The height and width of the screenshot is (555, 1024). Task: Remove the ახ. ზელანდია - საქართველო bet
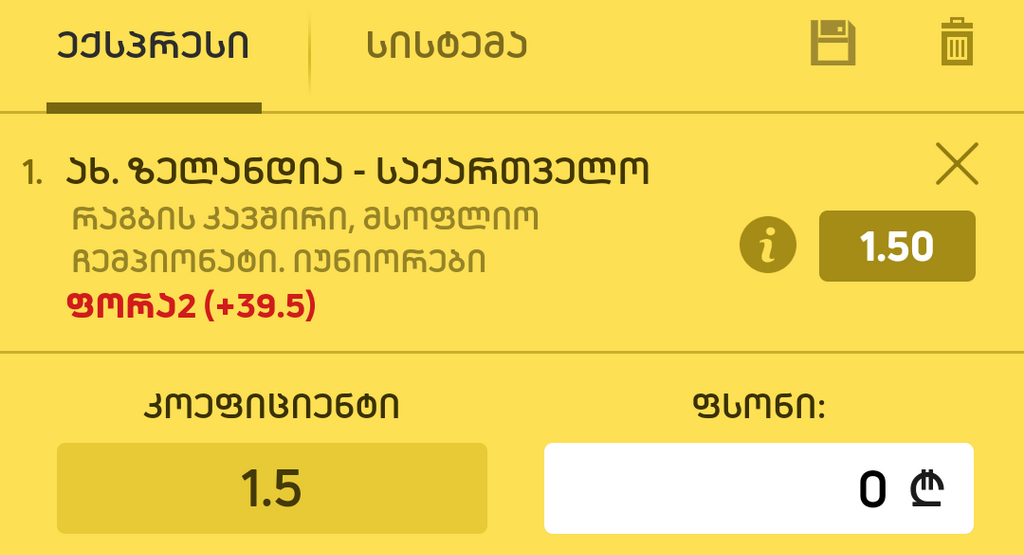(x=956, y=166)
